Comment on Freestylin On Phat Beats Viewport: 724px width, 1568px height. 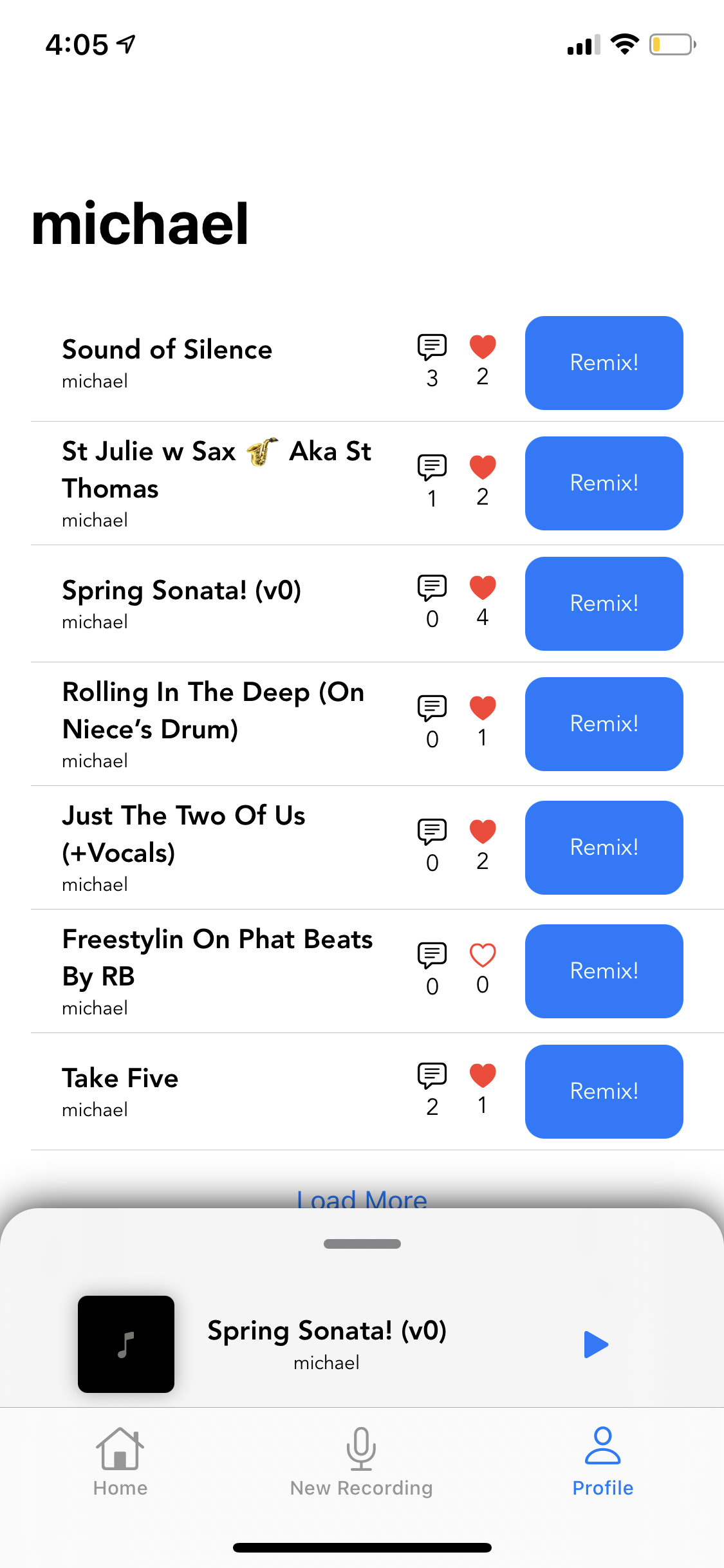coord(432,956)
